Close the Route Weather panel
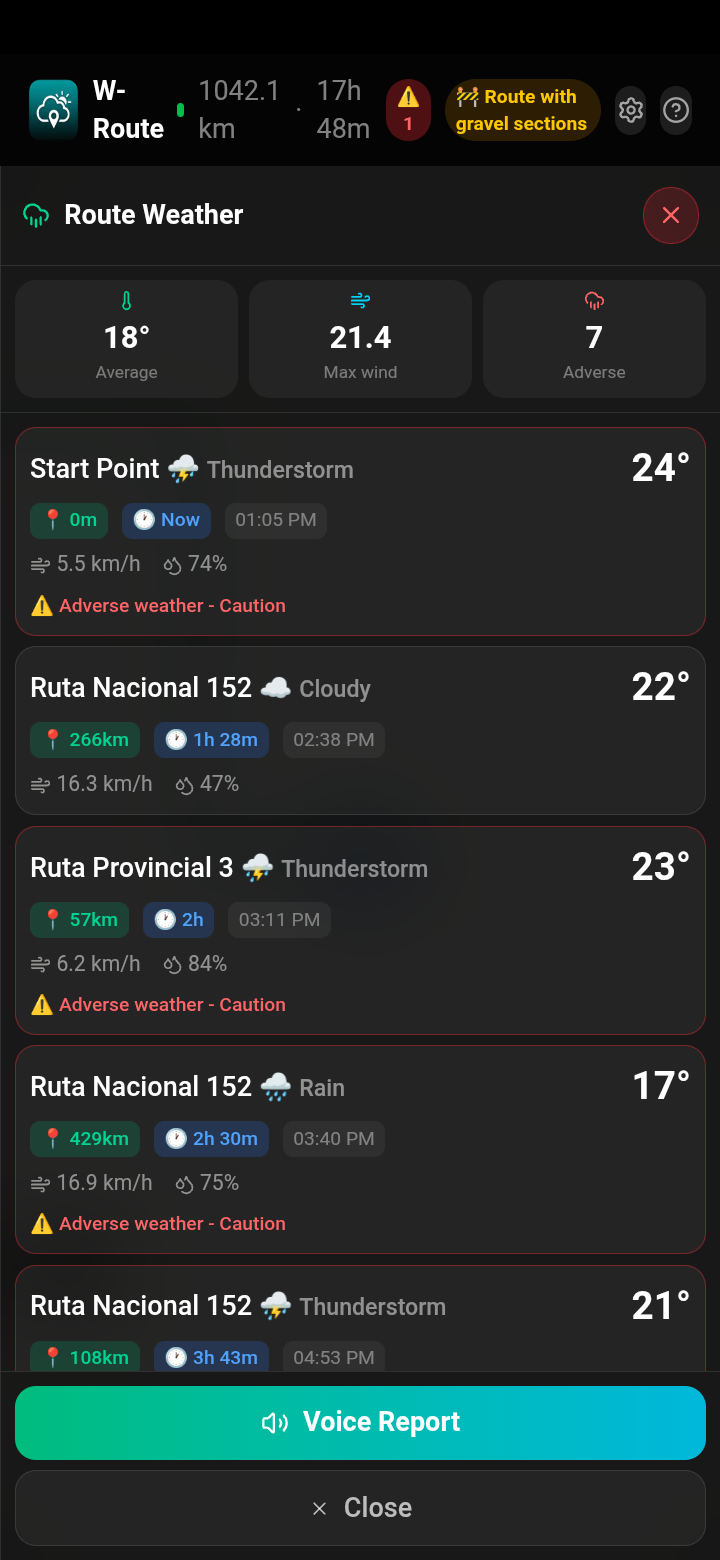Image resolution: width=720 pixels, height=1560 pixels. (x=360, y=1508)
